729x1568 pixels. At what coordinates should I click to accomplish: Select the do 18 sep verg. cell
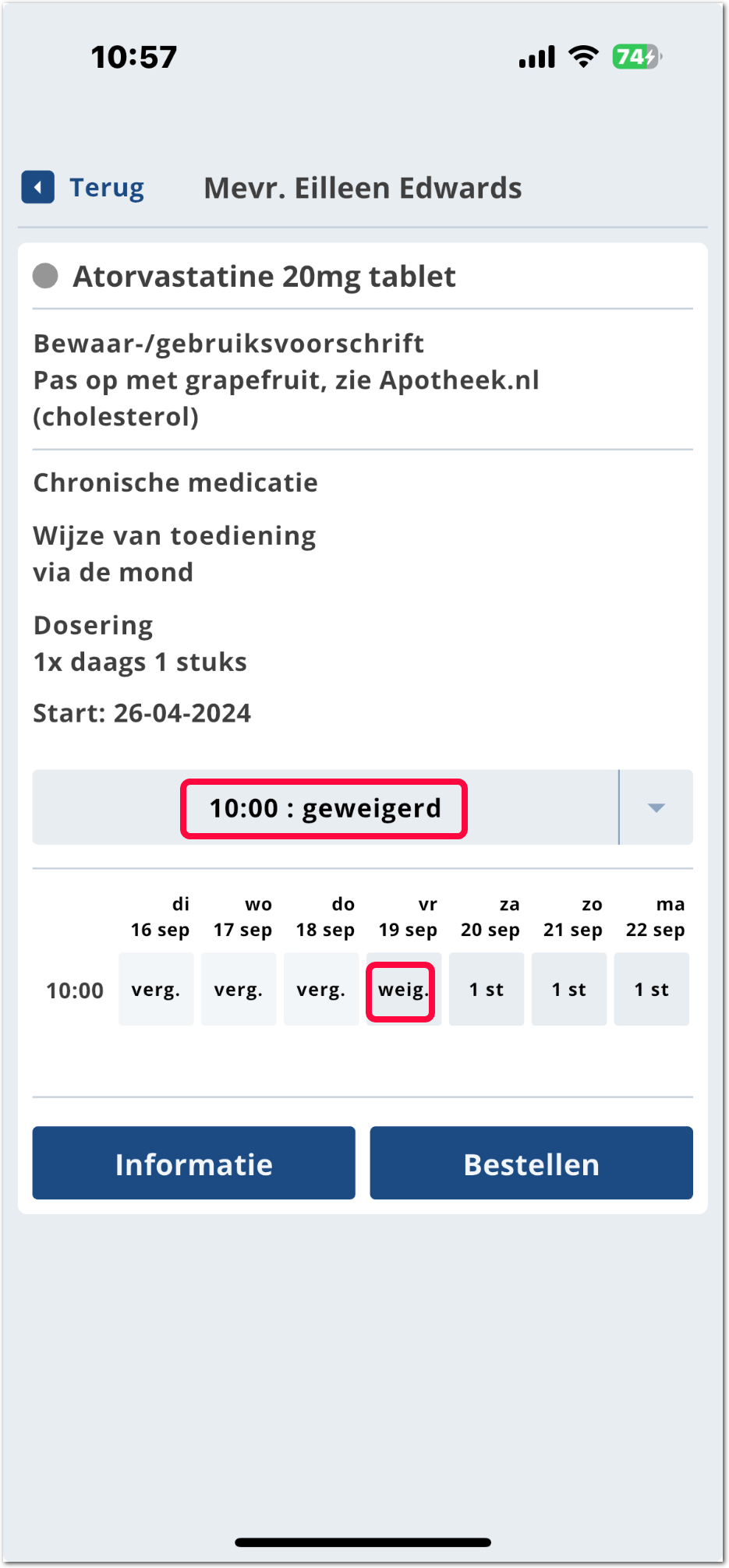tap(321, 989)
